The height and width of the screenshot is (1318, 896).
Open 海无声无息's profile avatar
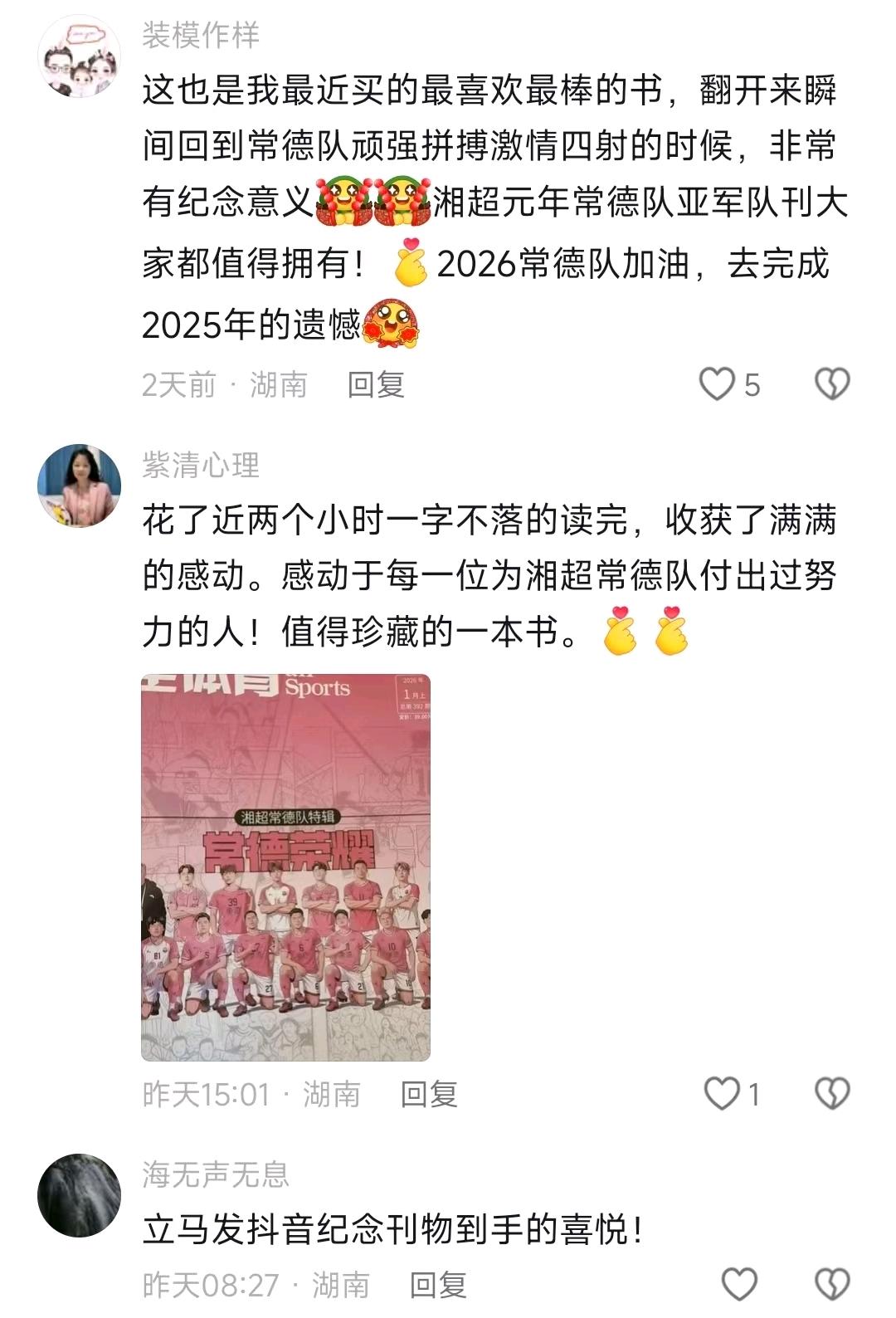tap(80, 1195)
